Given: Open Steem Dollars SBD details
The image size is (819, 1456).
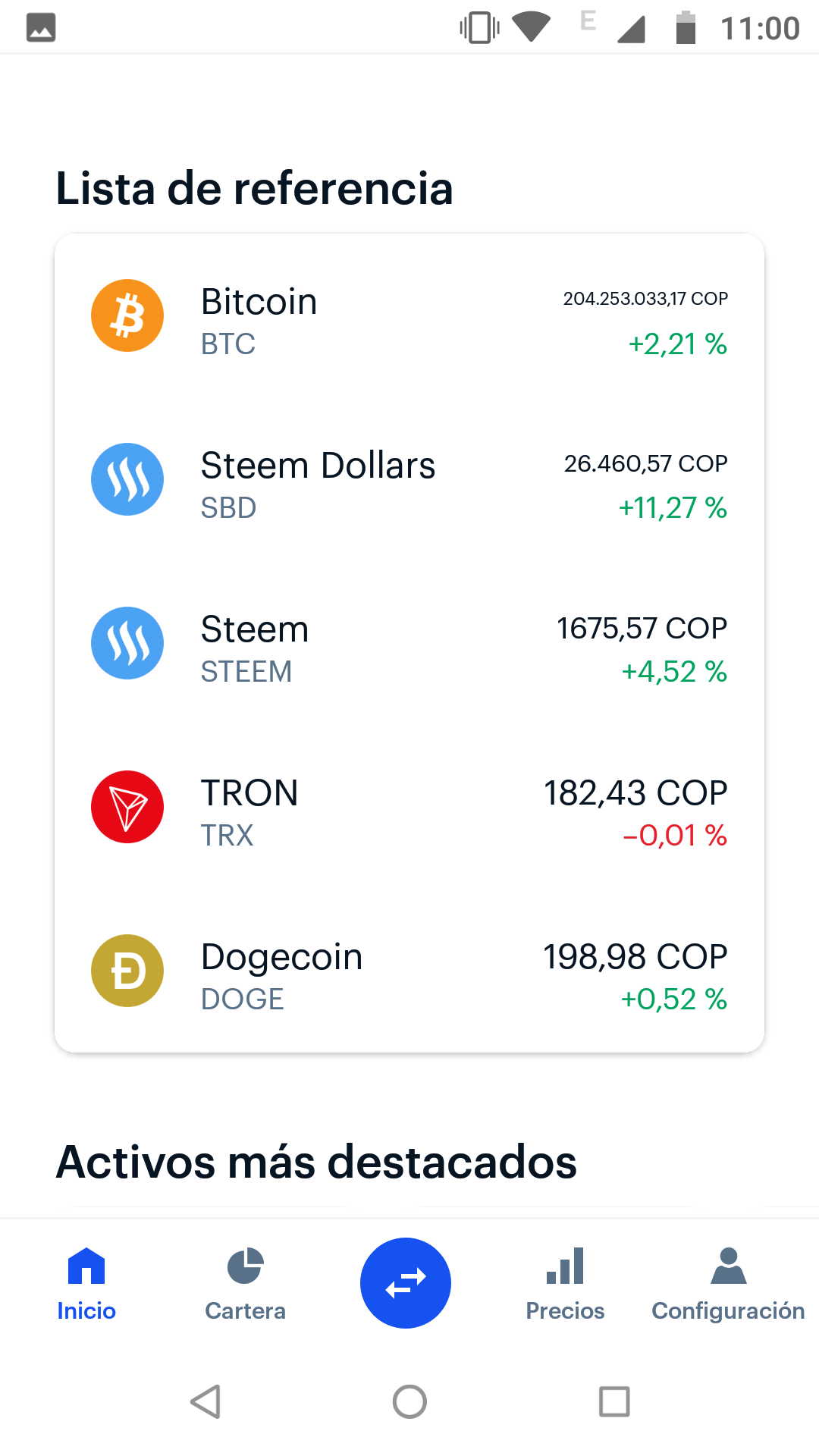Looking at the screenshot, I should [409, 479].
